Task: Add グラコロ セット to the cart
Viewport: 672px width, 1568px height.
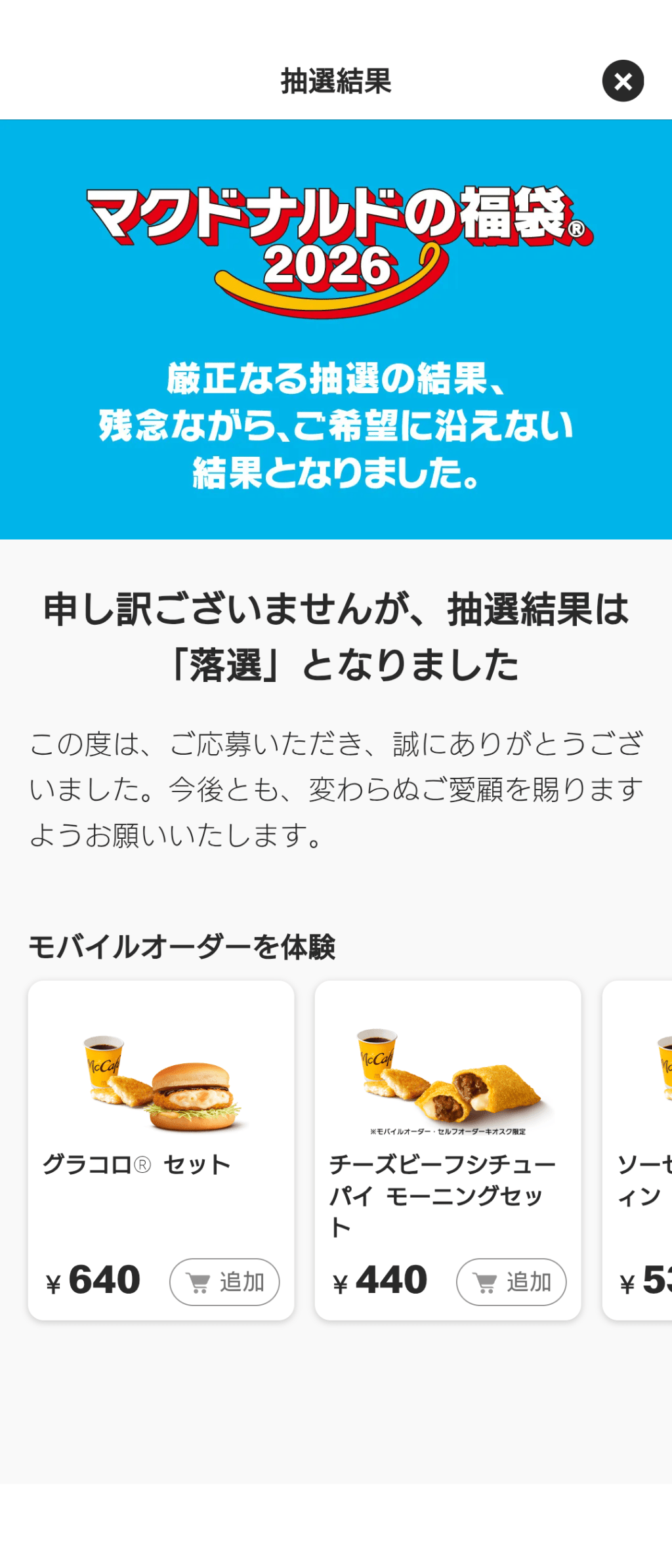Action: click(224, 1281)
